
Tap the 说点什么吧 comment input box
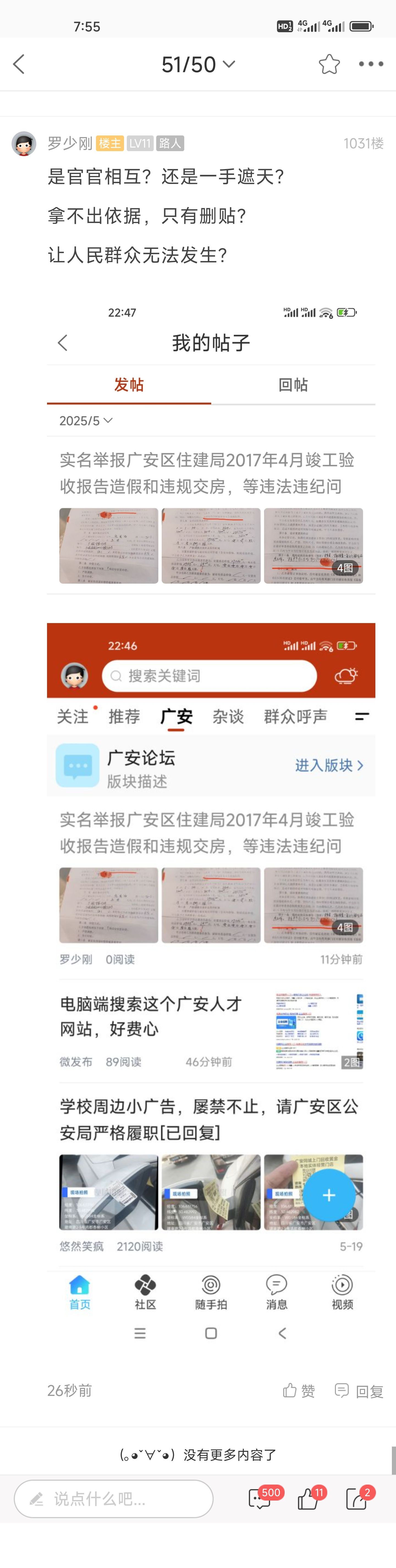[x=114, y=1499]
